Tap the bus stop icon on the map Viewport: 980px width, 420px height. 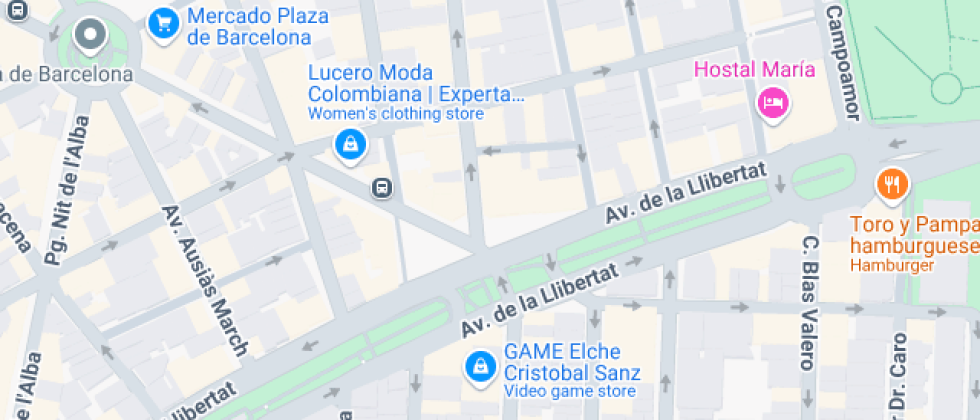tap(382, 188)
